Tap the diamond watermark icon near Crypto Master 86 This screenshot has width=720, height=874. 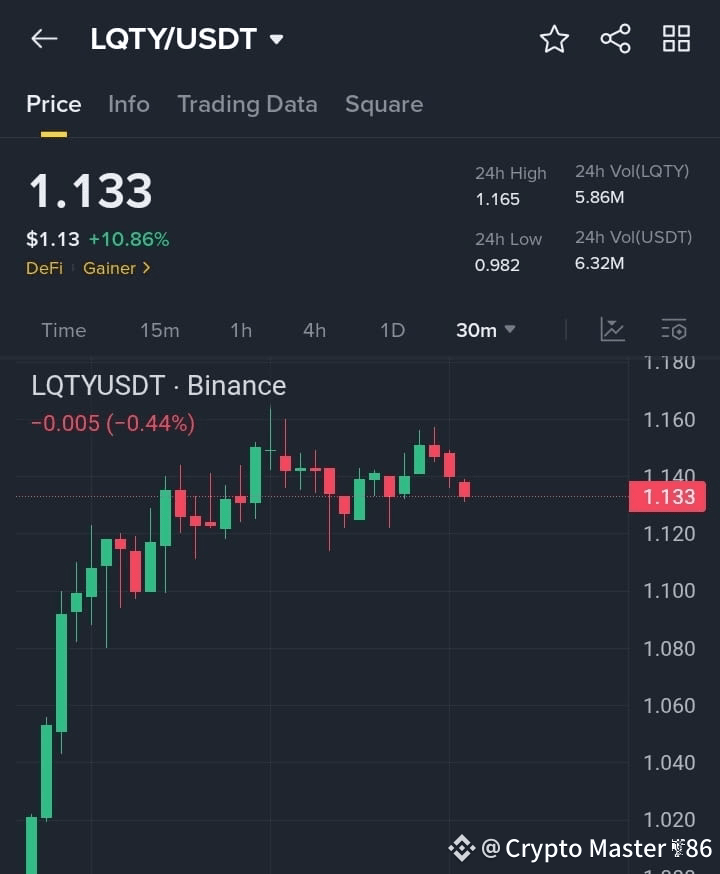[x=461, y=848]
